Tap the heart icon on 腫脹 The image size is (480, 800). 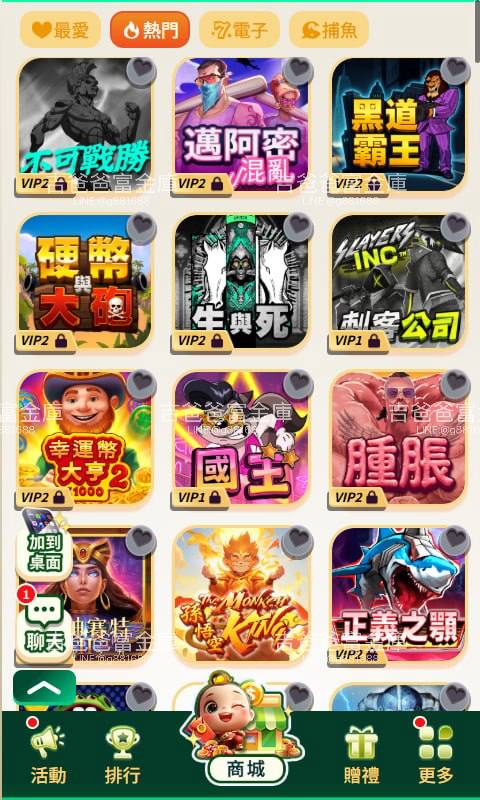[x=455, y=384]
